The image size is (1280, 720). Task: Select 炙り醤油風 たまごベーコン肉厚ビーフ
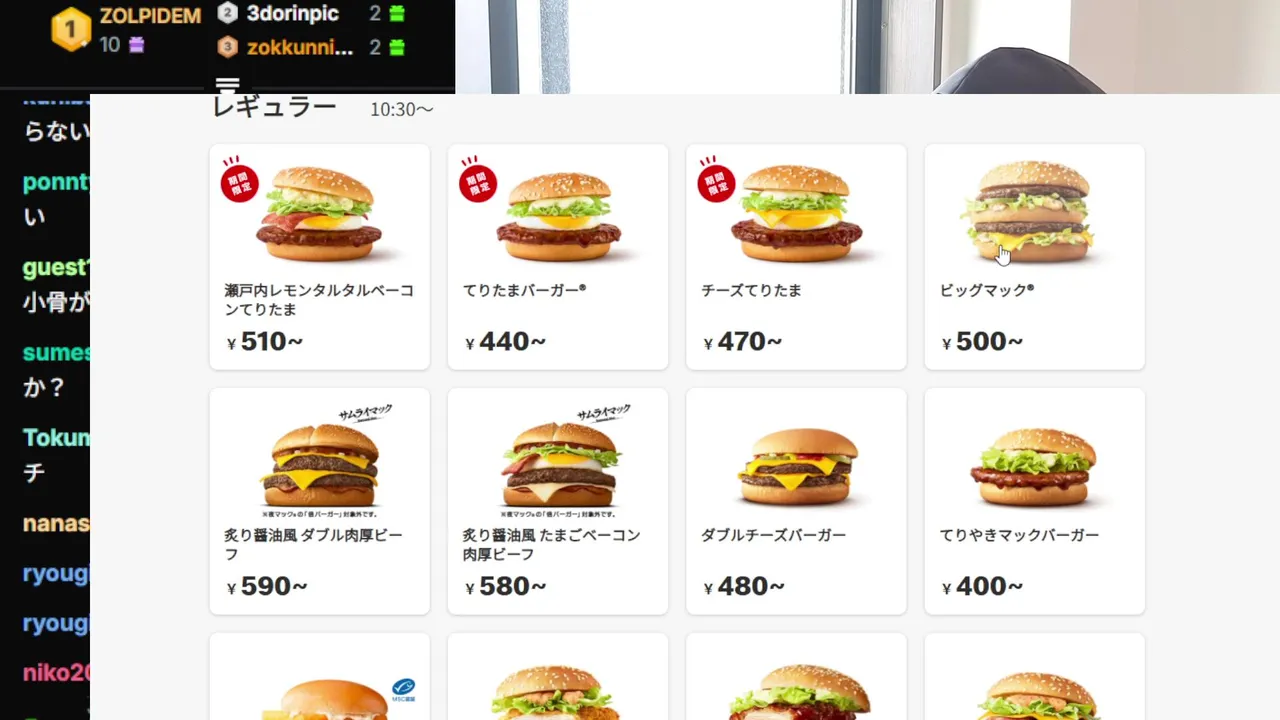pos(557,500)
